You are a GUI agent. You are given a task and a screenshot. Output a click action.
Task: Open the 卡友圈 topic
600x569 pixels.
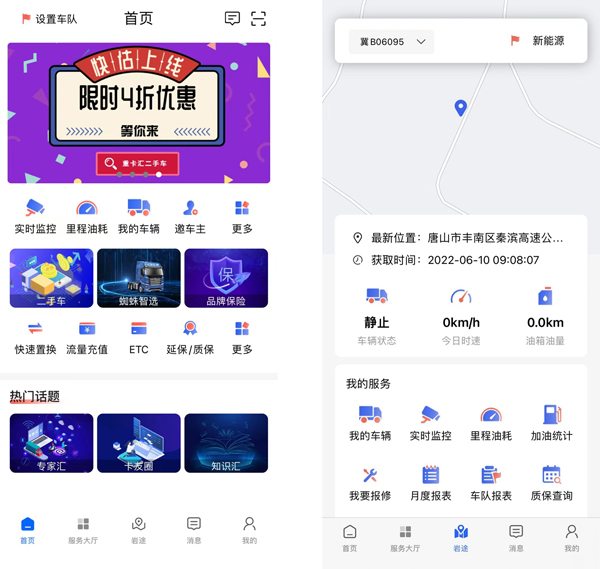pyautogui.click(x=139, y=442)
